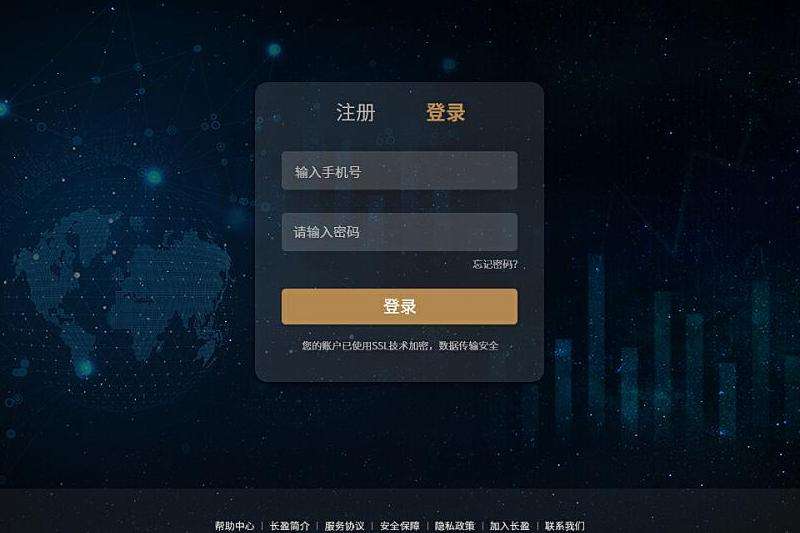Select the 登录 tab

445,113
